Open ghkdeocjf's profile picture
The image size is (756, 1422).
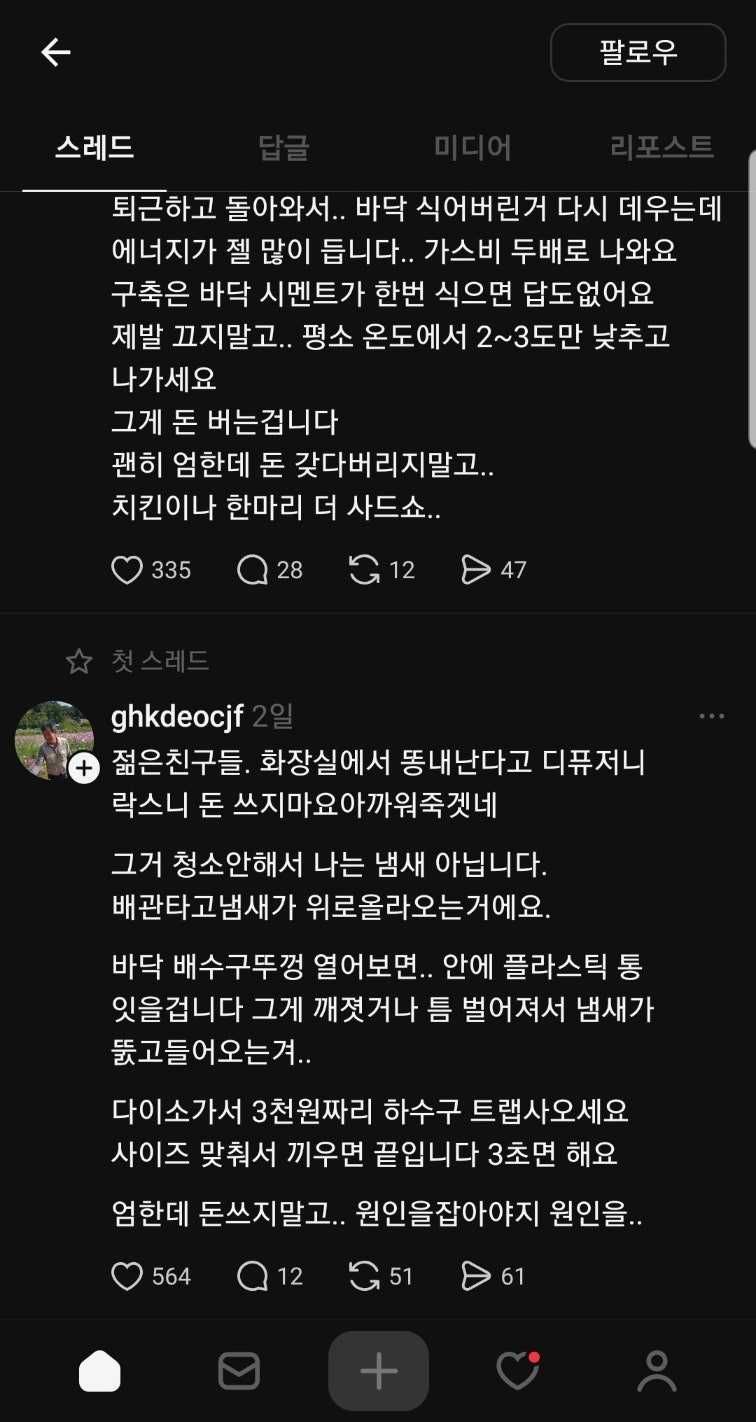(54, 740)
